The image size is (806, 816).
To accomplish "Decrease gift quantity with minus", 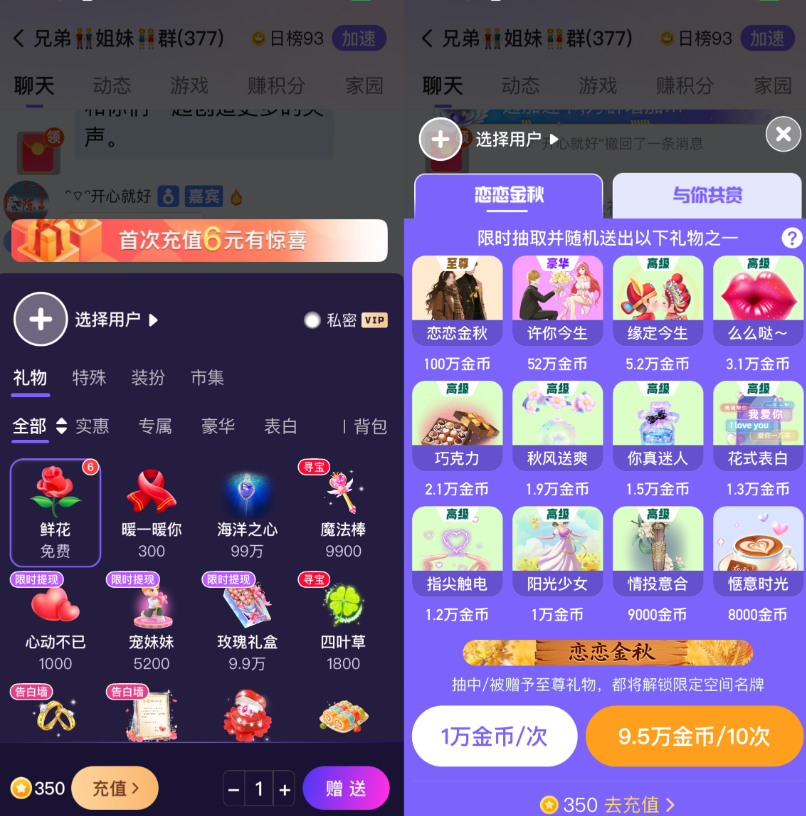I will pyautogui.click(x=234, y=789).
